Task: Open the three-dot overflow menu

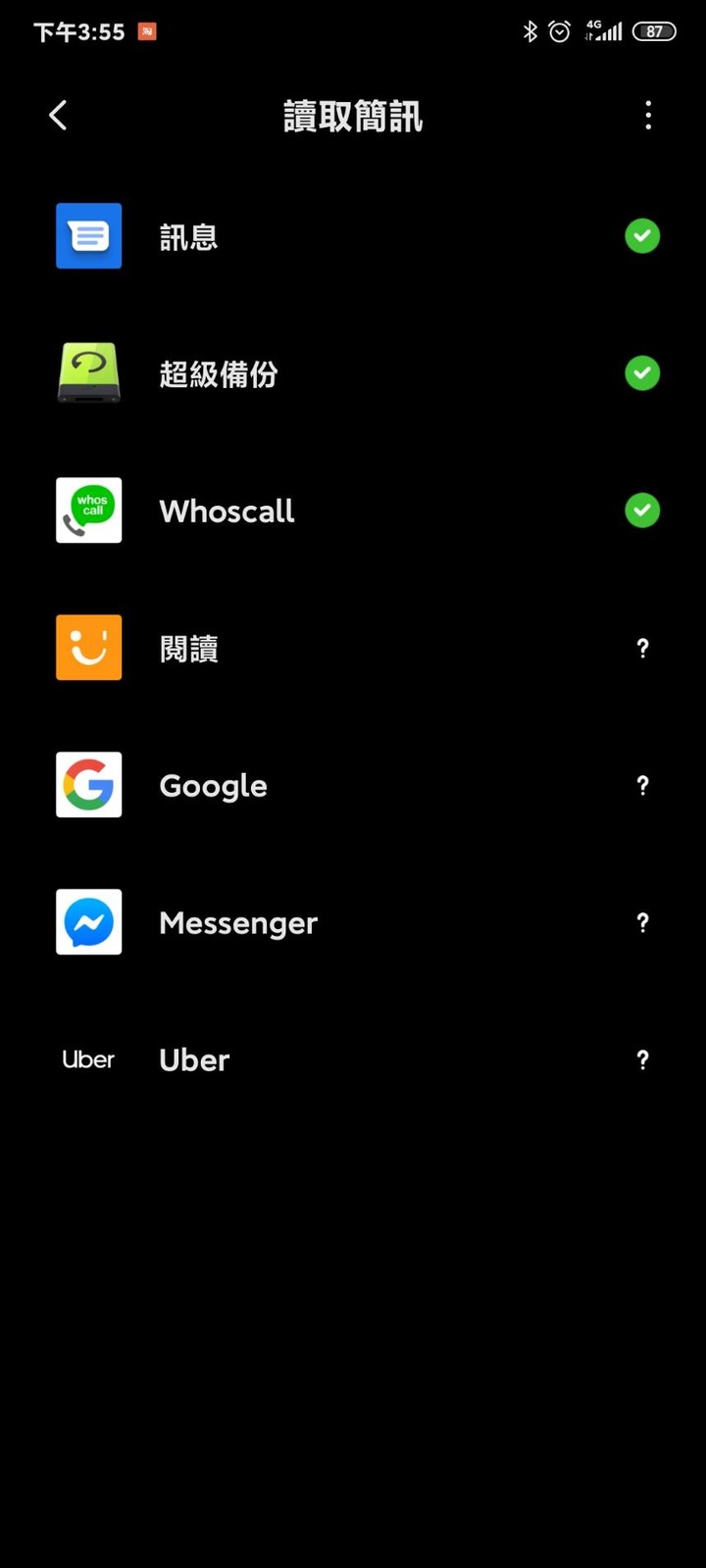Action: [x=647, y=116]
